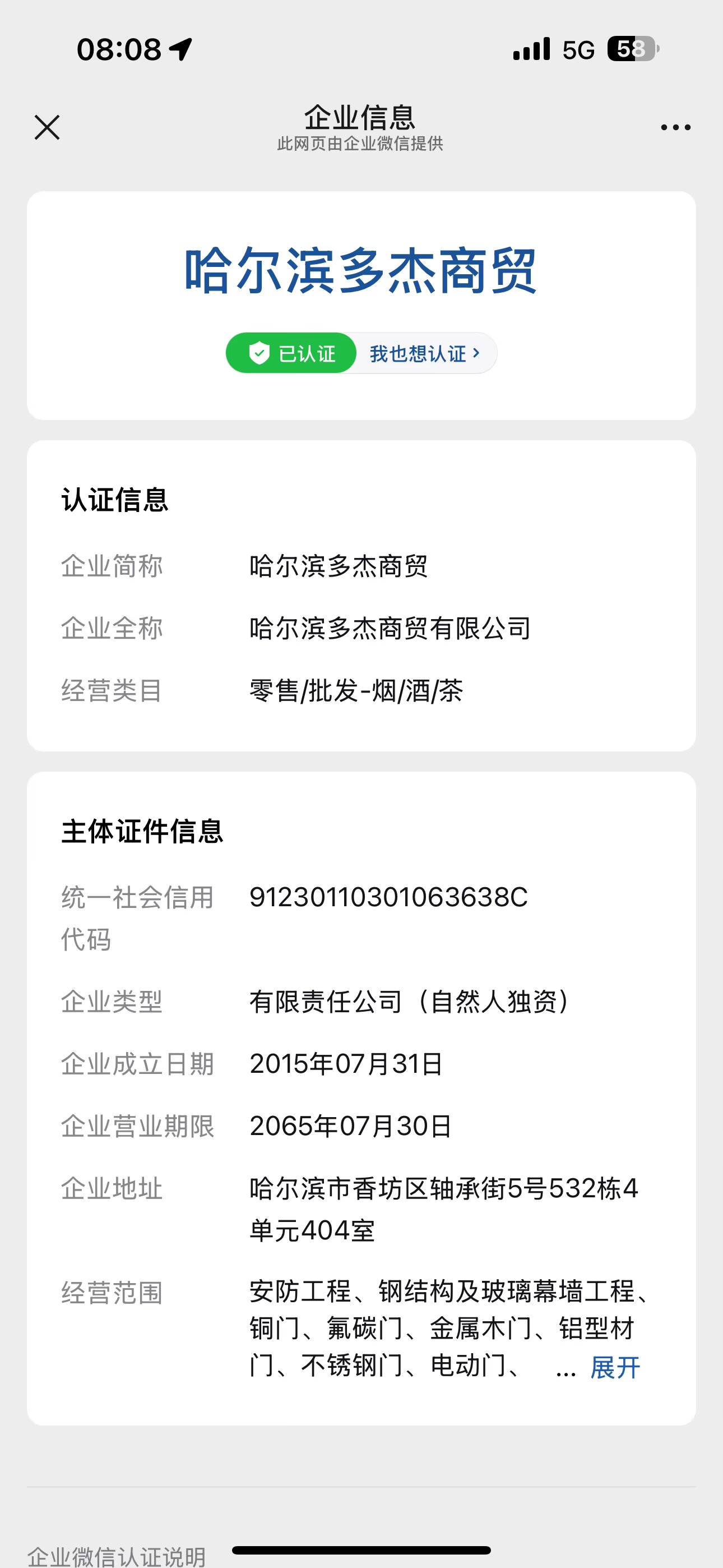
Task: Tap the location arrow beside the clock
Action: tap(179, 50)
